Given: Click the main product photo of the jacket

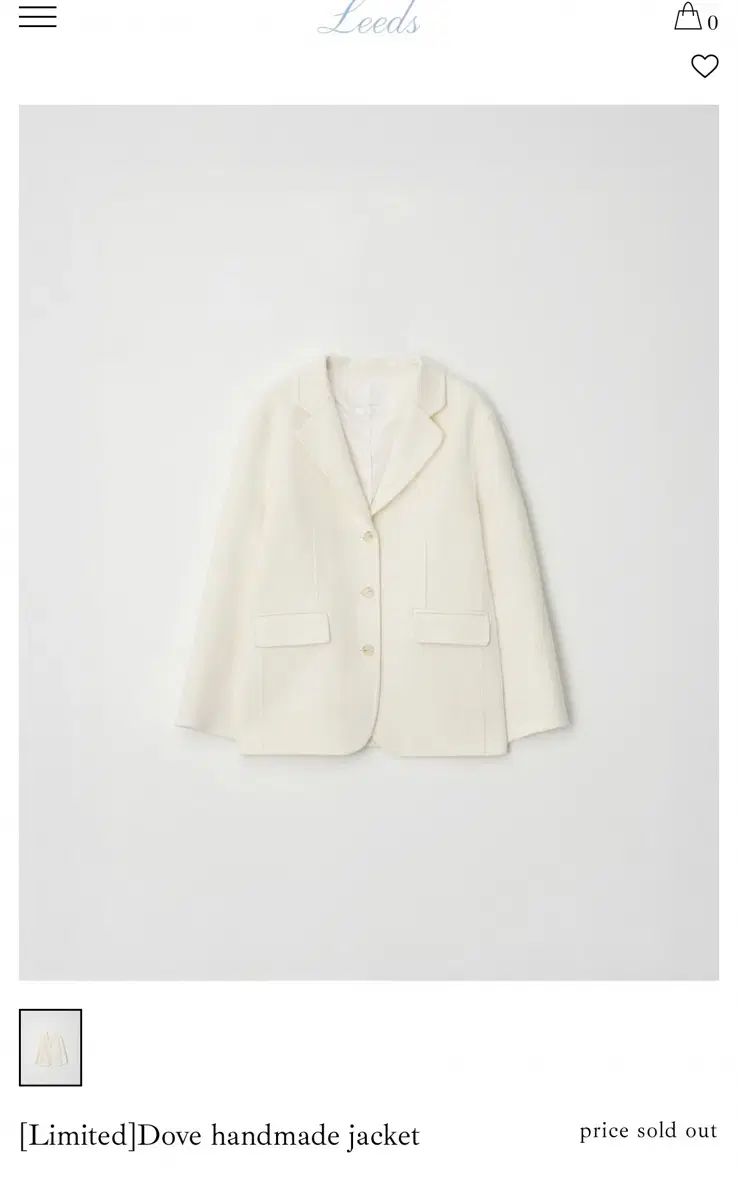Looking at the screenshot, I should click(369, 550).
